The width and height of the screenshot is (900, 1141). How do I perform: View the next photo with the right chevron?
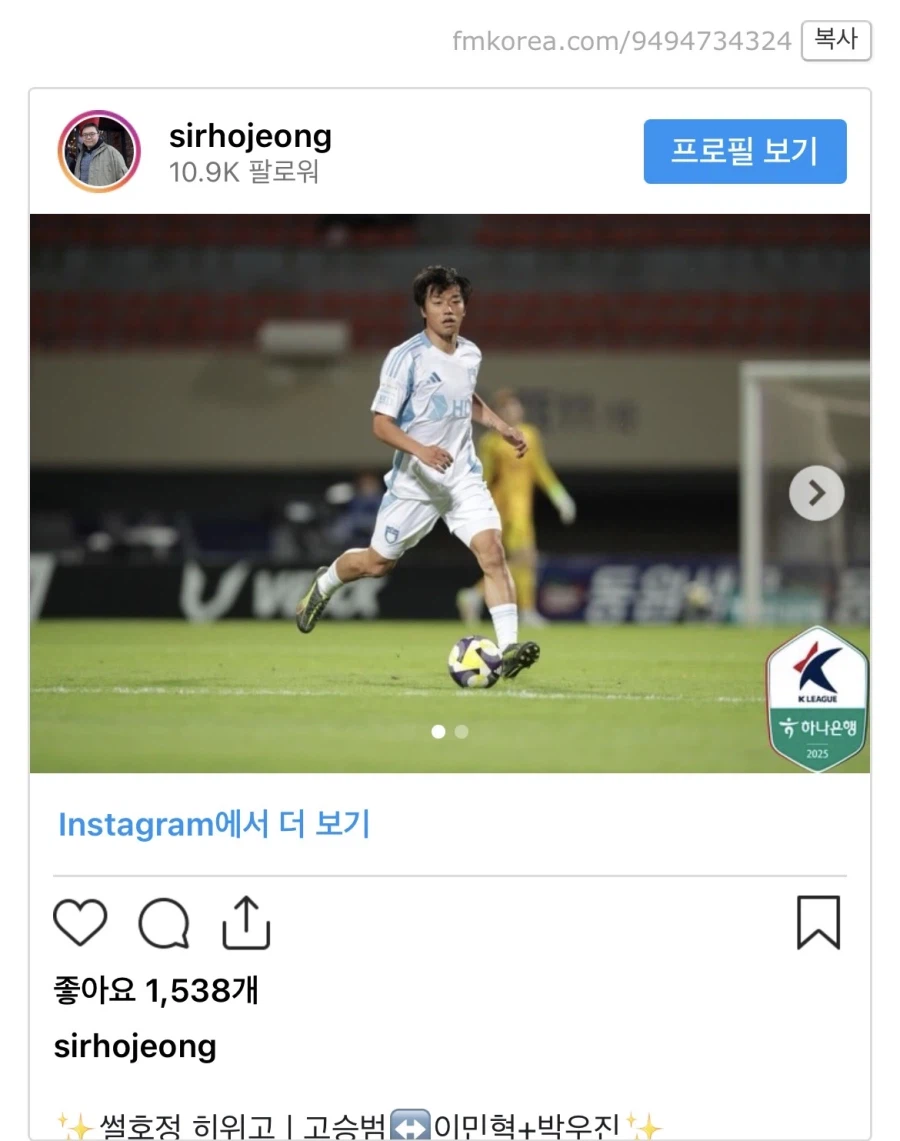817,492
